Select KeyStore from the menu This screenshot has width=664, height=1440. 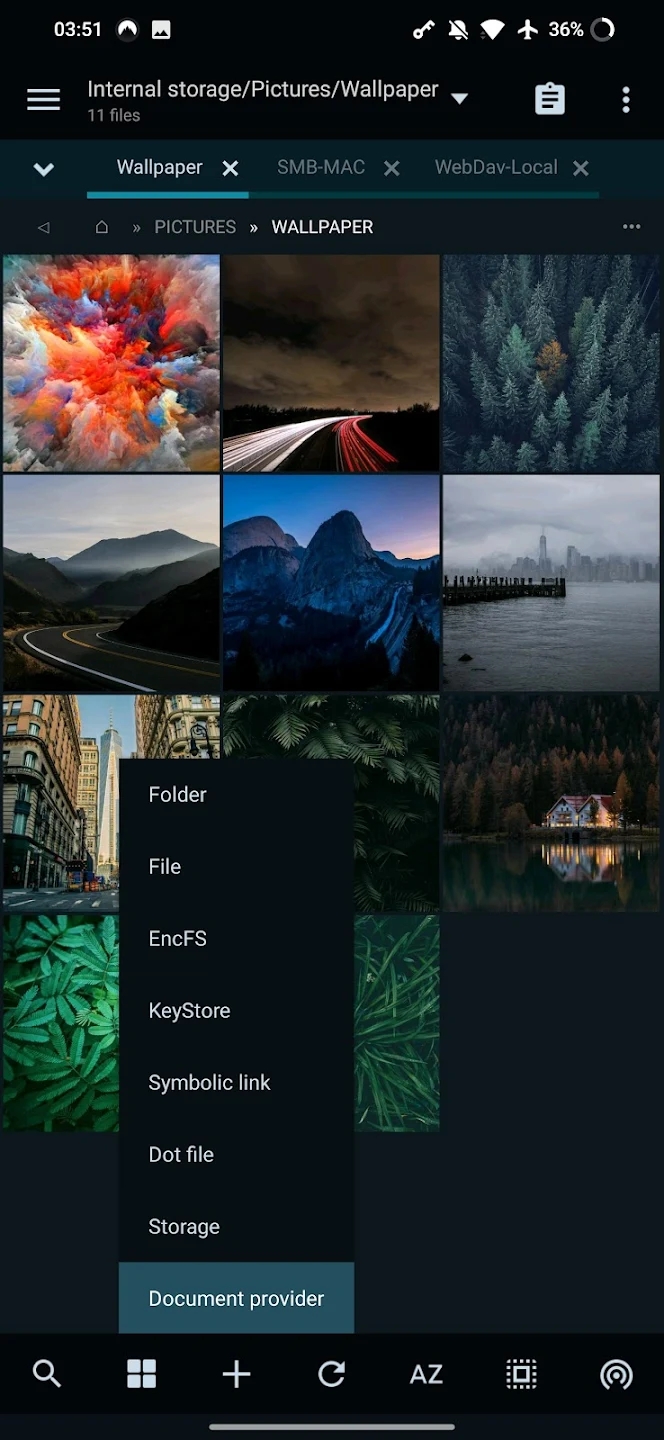[190, 1010]
